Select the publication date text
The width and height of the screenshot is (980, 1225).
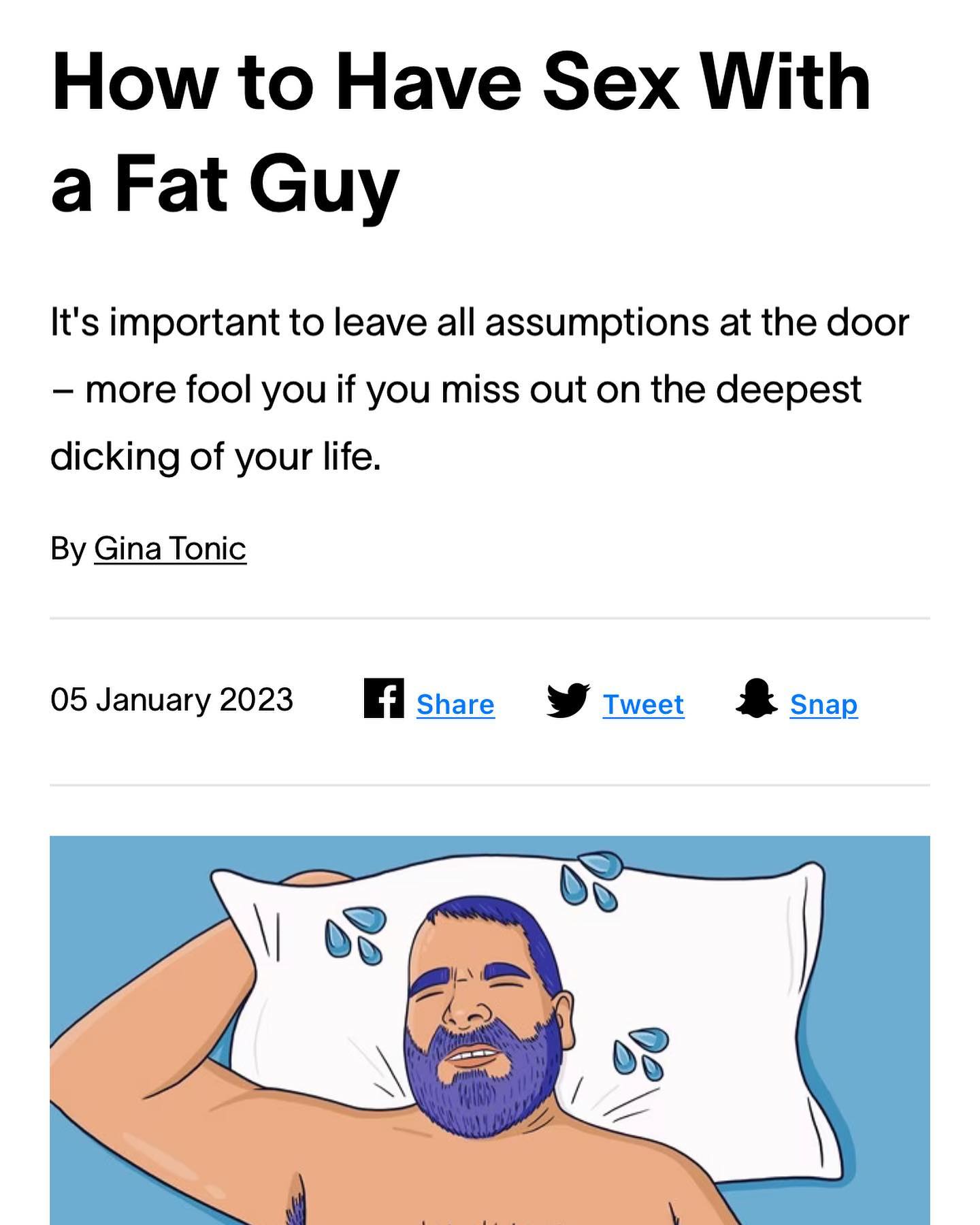click(174, 700)
